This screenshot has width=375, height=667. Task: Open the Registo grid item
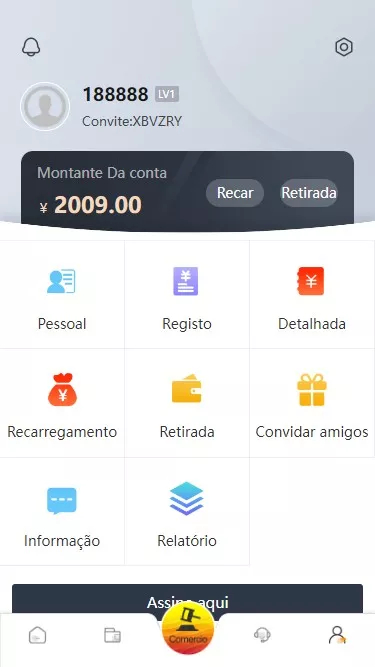point(187,294)
